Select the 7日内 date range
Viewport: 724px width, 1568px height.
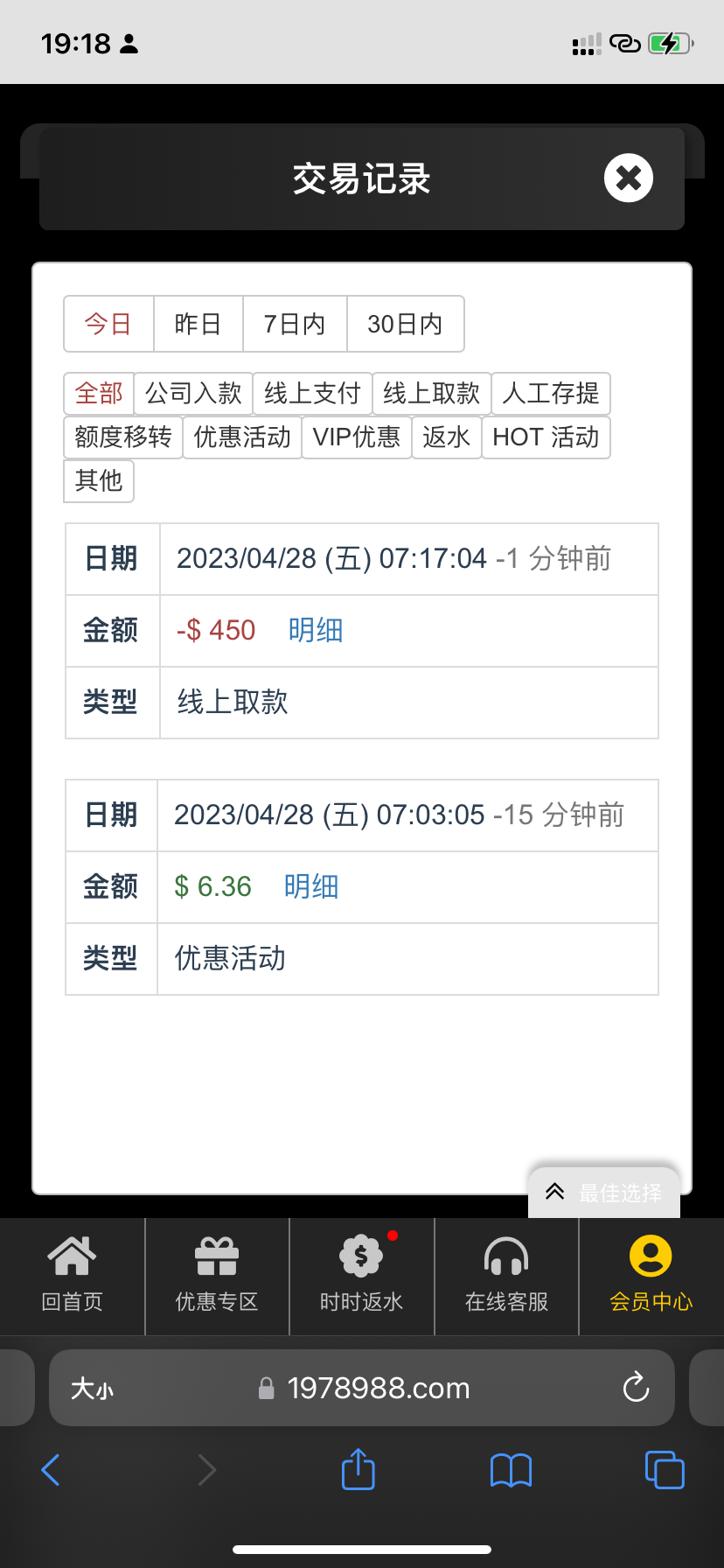295,324
